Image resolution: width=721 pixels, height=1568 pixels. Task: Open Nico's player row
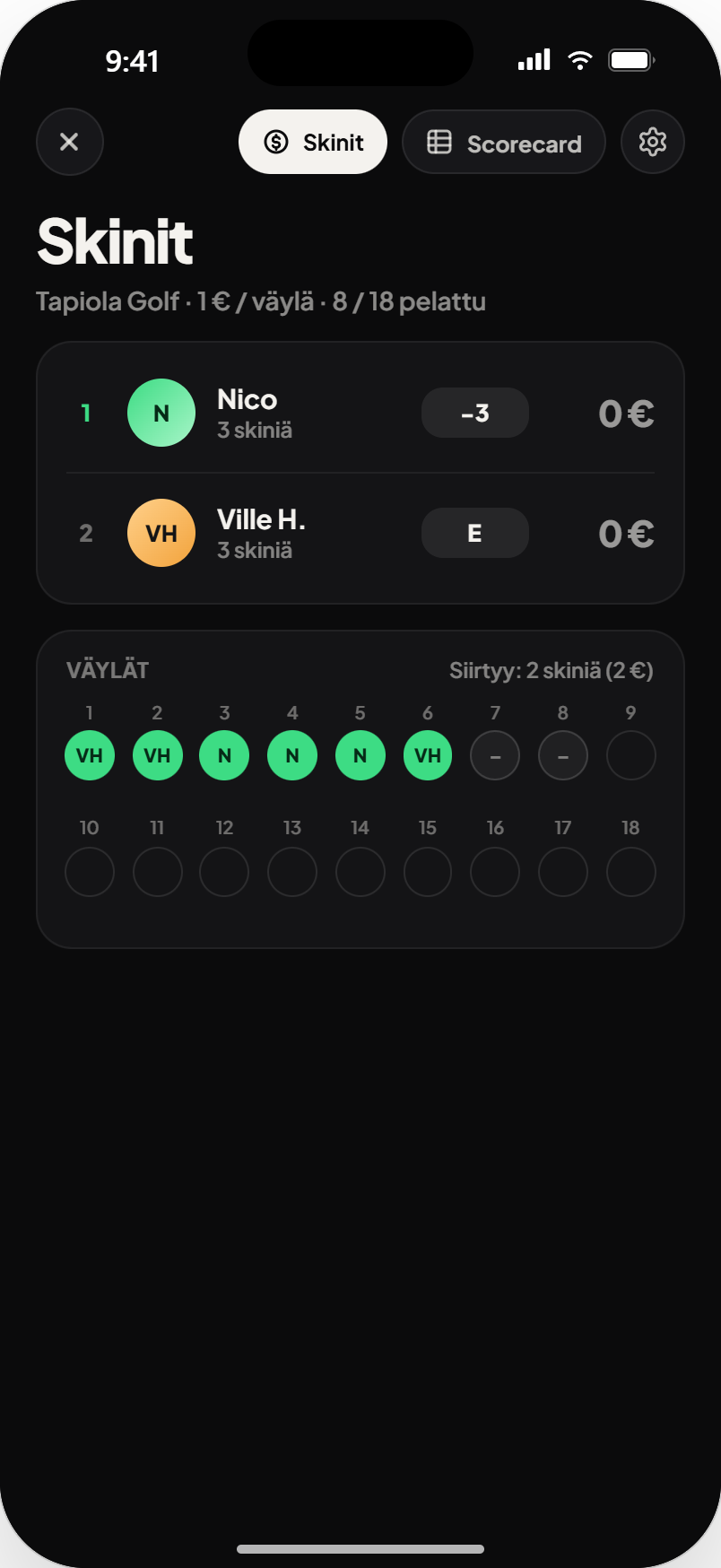coord(360,413)
